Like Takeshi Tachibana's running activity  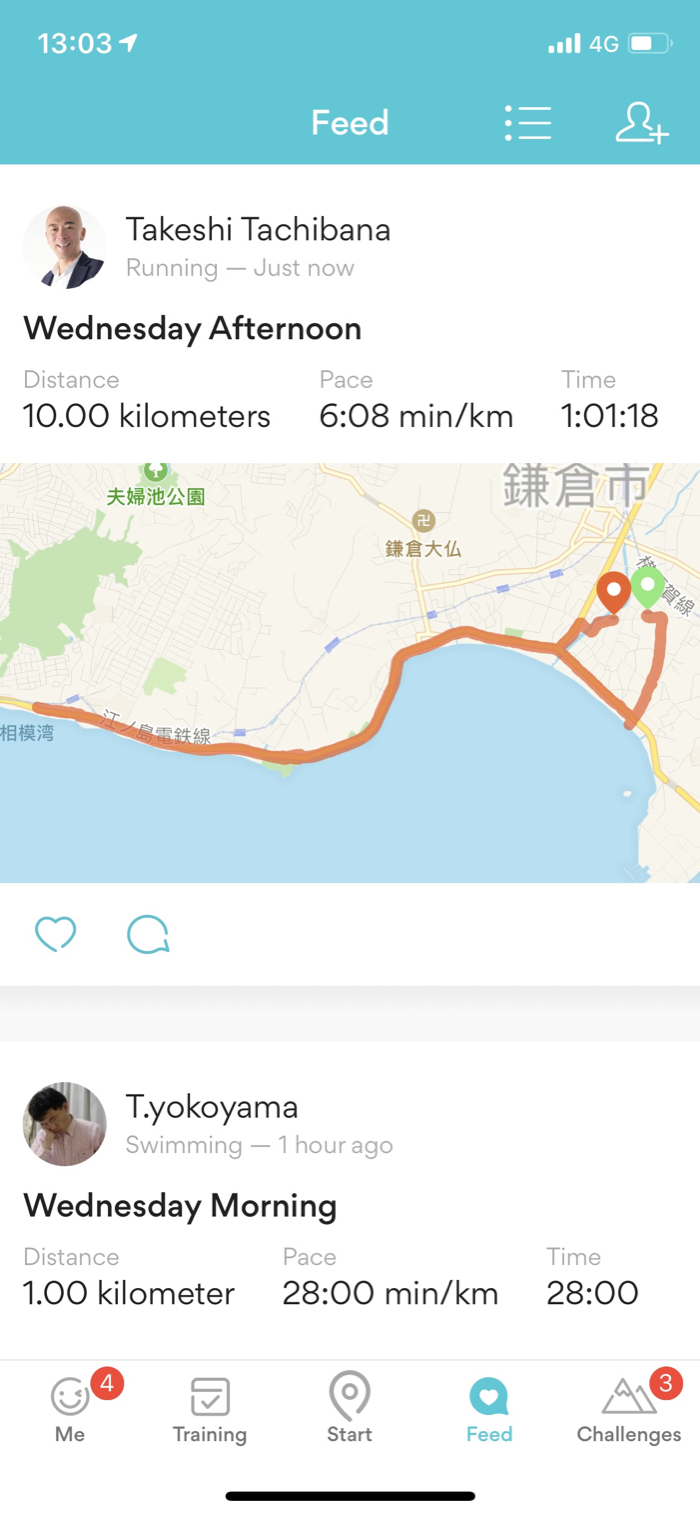(x=56, y=934)
